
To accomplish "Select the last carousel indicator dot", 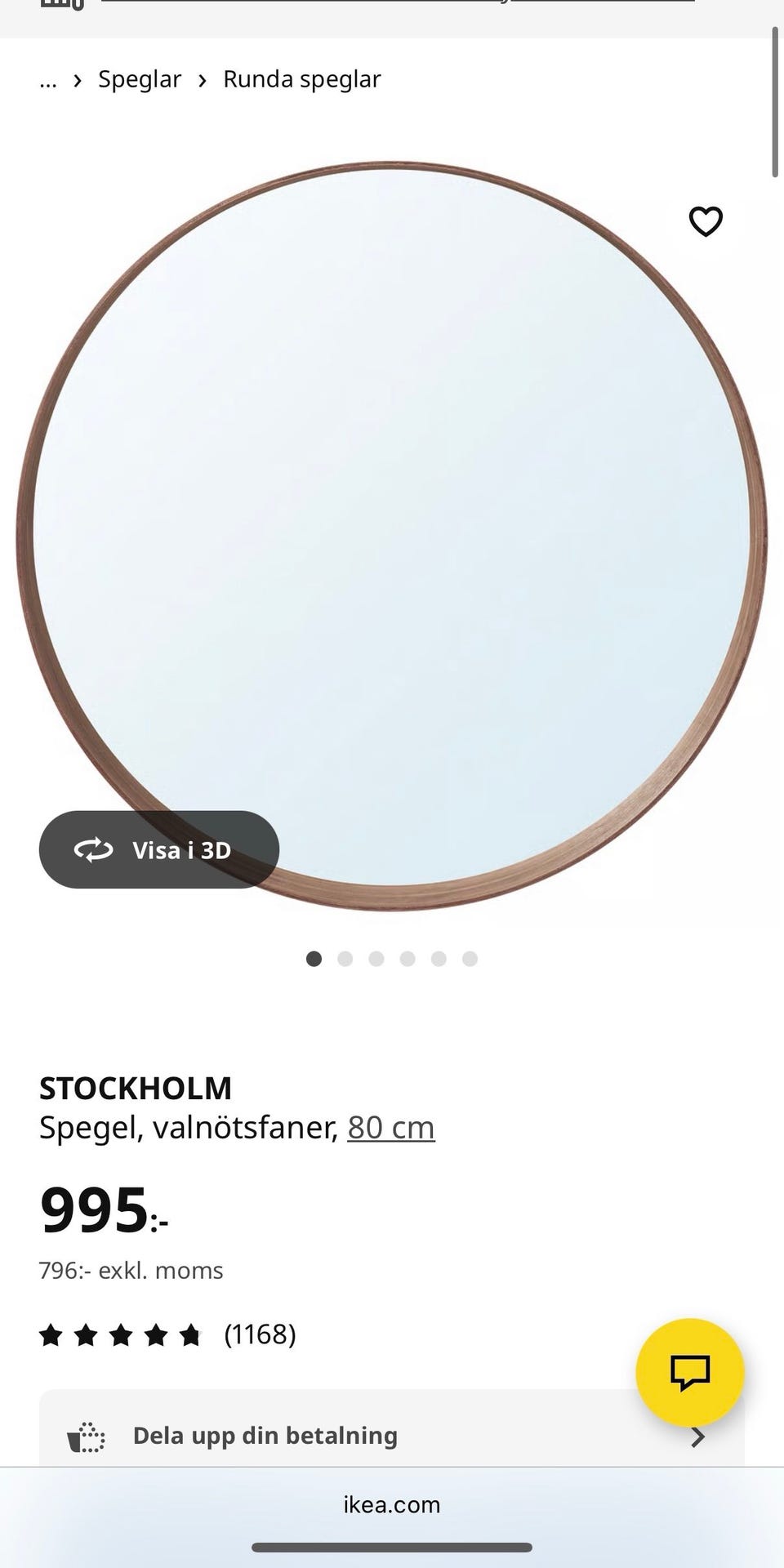I will 470,959.
